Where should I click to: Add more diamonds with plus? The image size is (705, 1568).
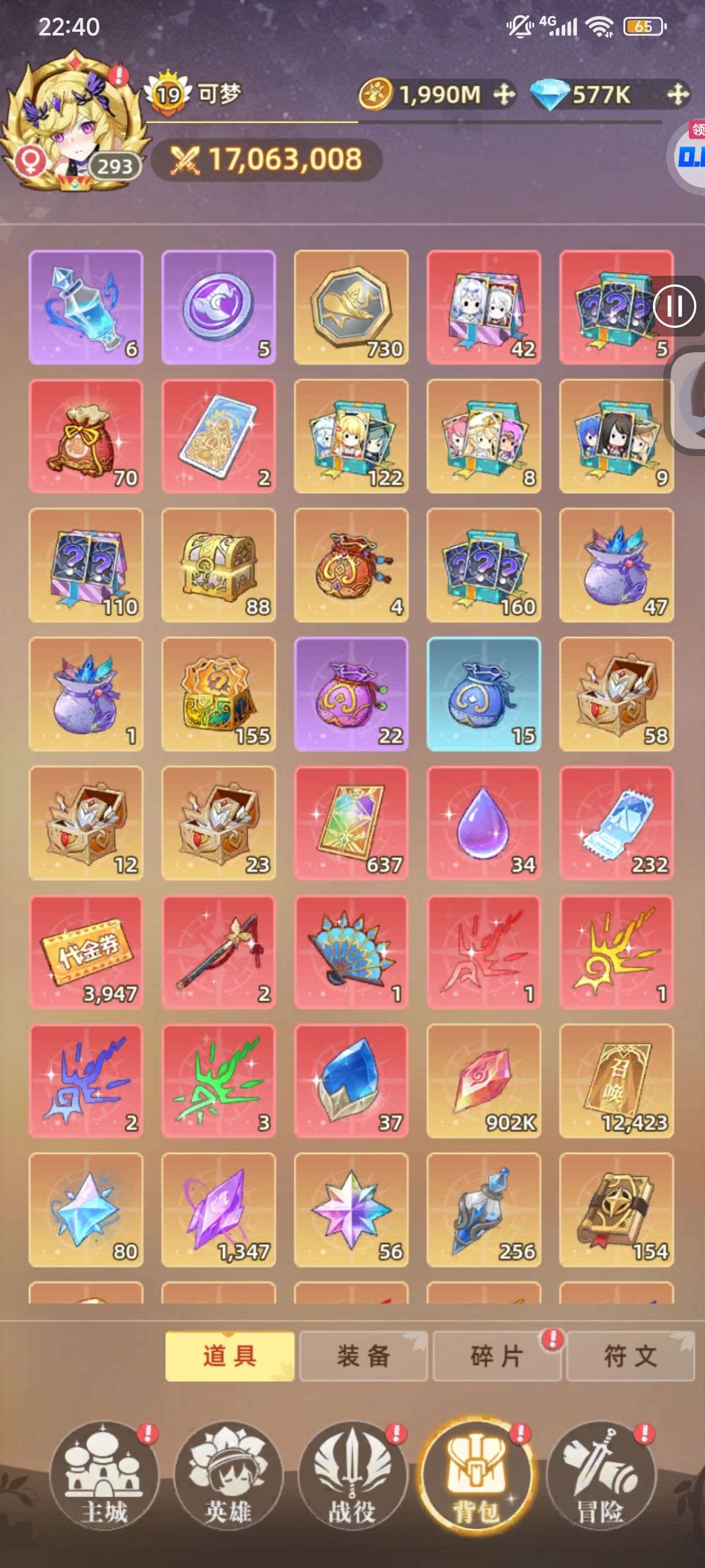[x=677, y=95]
